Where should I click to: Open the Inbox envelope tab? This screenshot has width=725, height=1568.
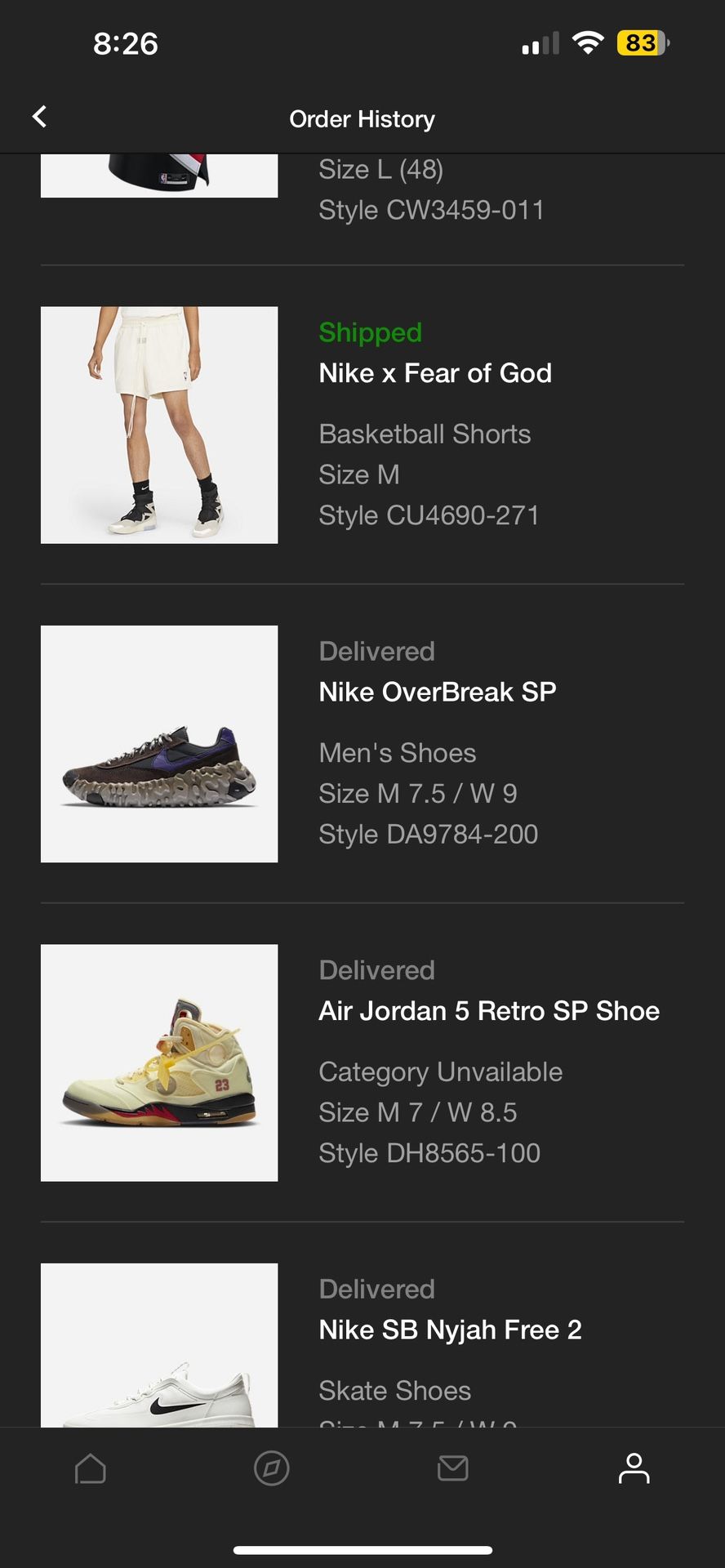tap(453, 1468)
